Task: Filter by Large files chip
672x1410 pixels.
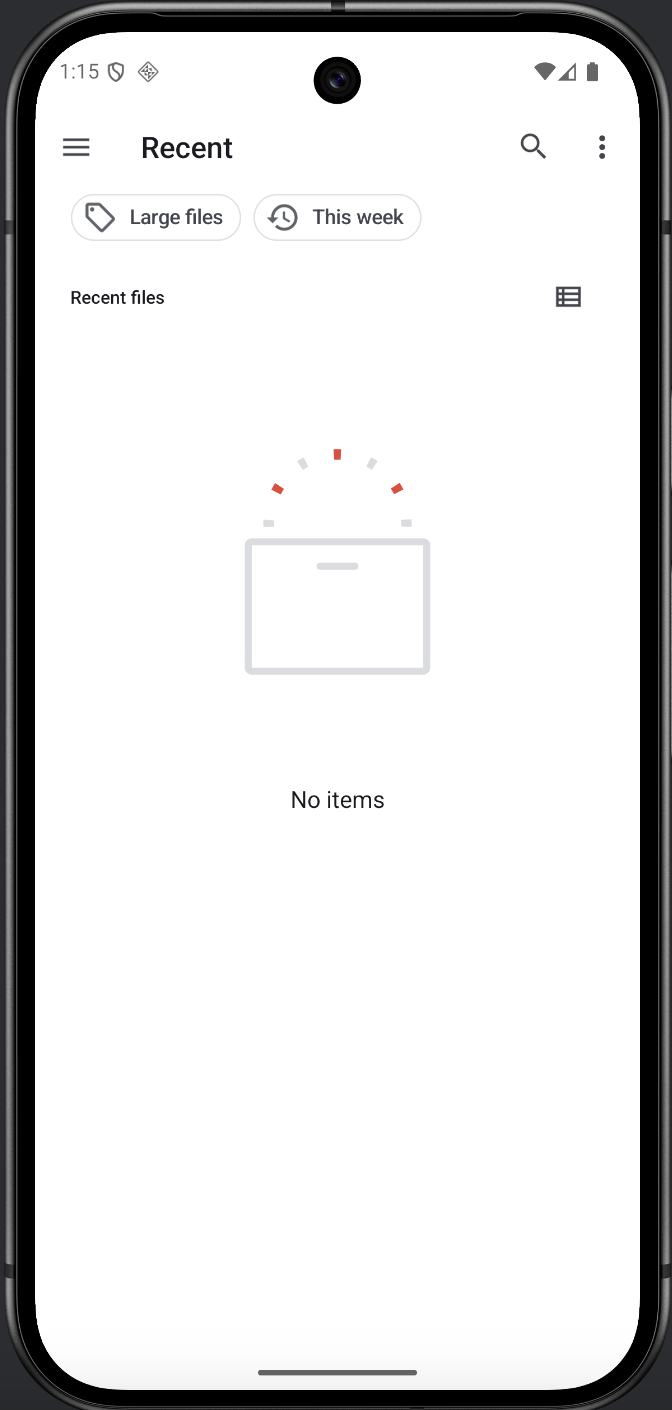Action: 156,217
